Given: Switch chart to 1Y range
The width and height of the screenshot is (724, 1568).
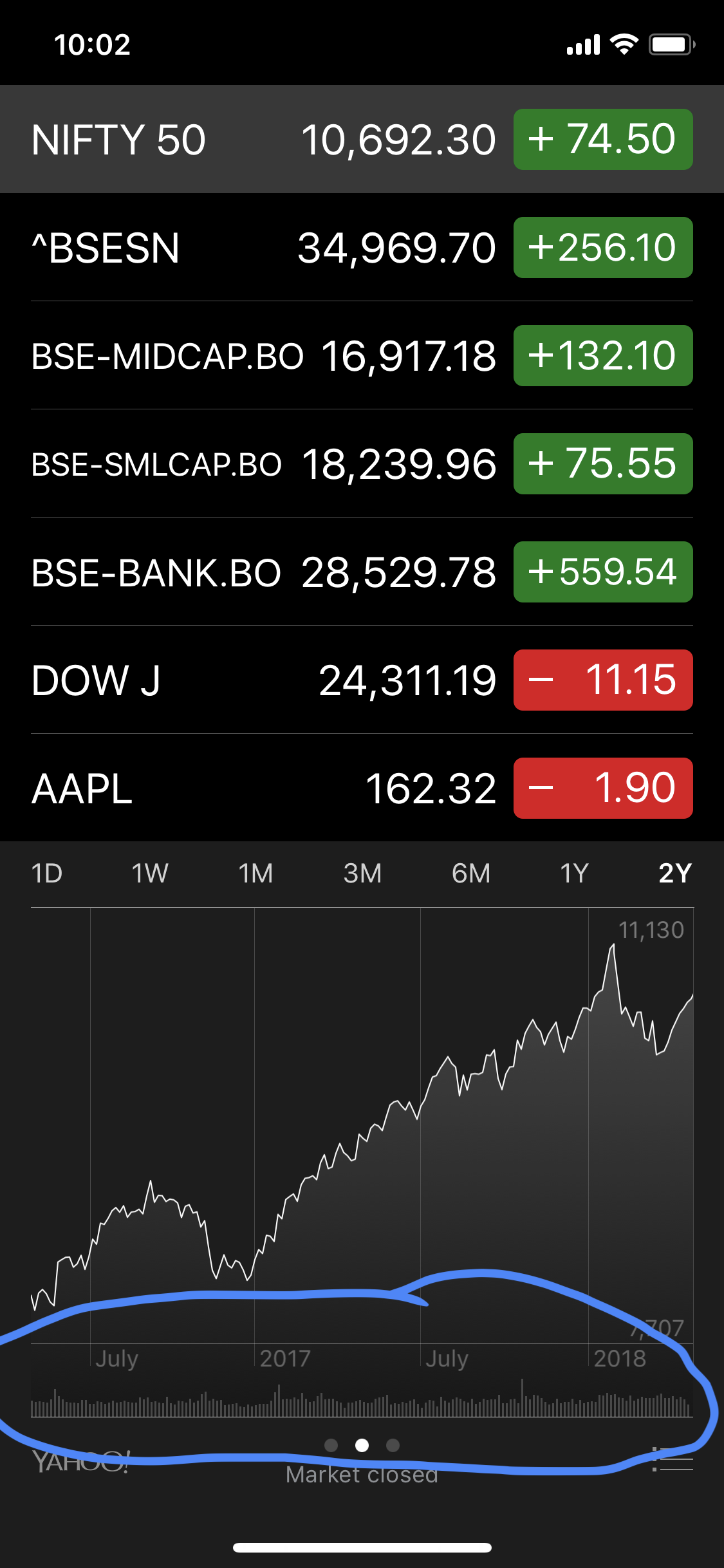Looking at the screenshot, I should [x=575, y=873].
